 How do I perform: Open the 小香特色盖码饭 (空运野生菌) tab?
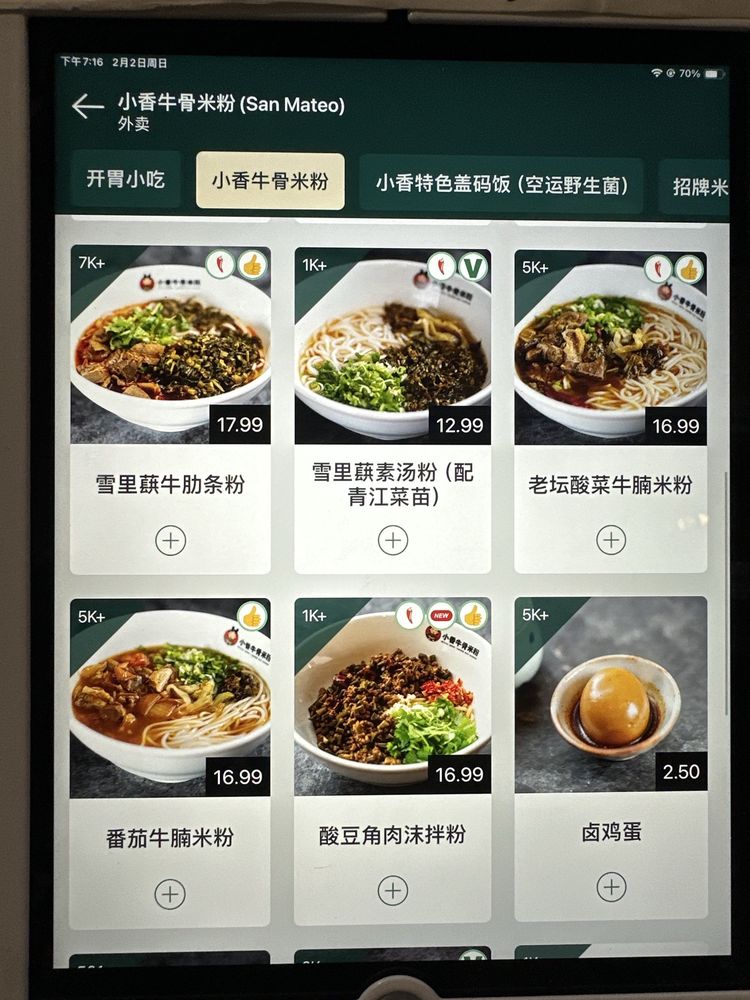click(501, 184)
